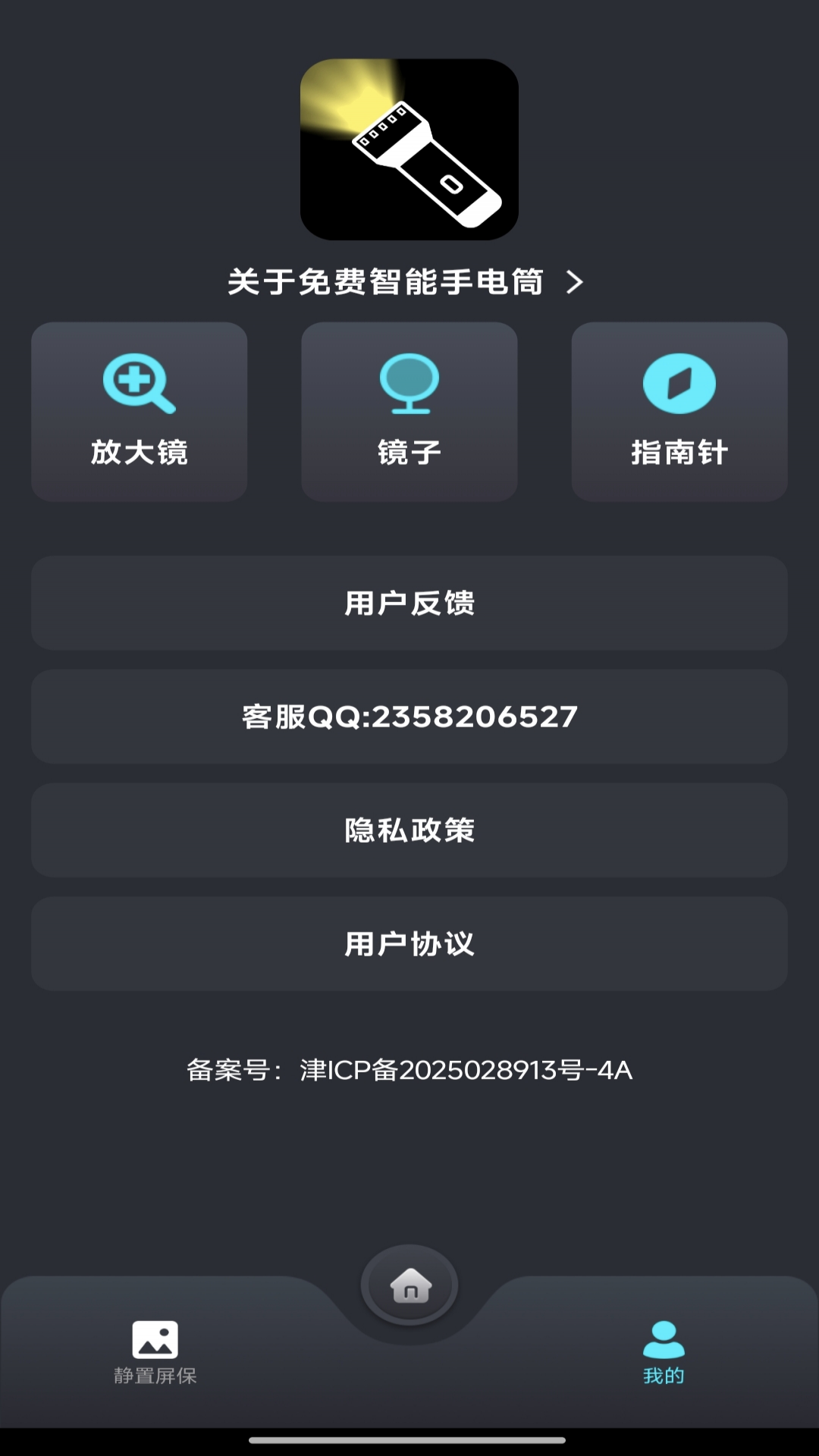Click the ICP registration number text
This screenshot has width=819, height=1456.
[x=409, y=1071]
